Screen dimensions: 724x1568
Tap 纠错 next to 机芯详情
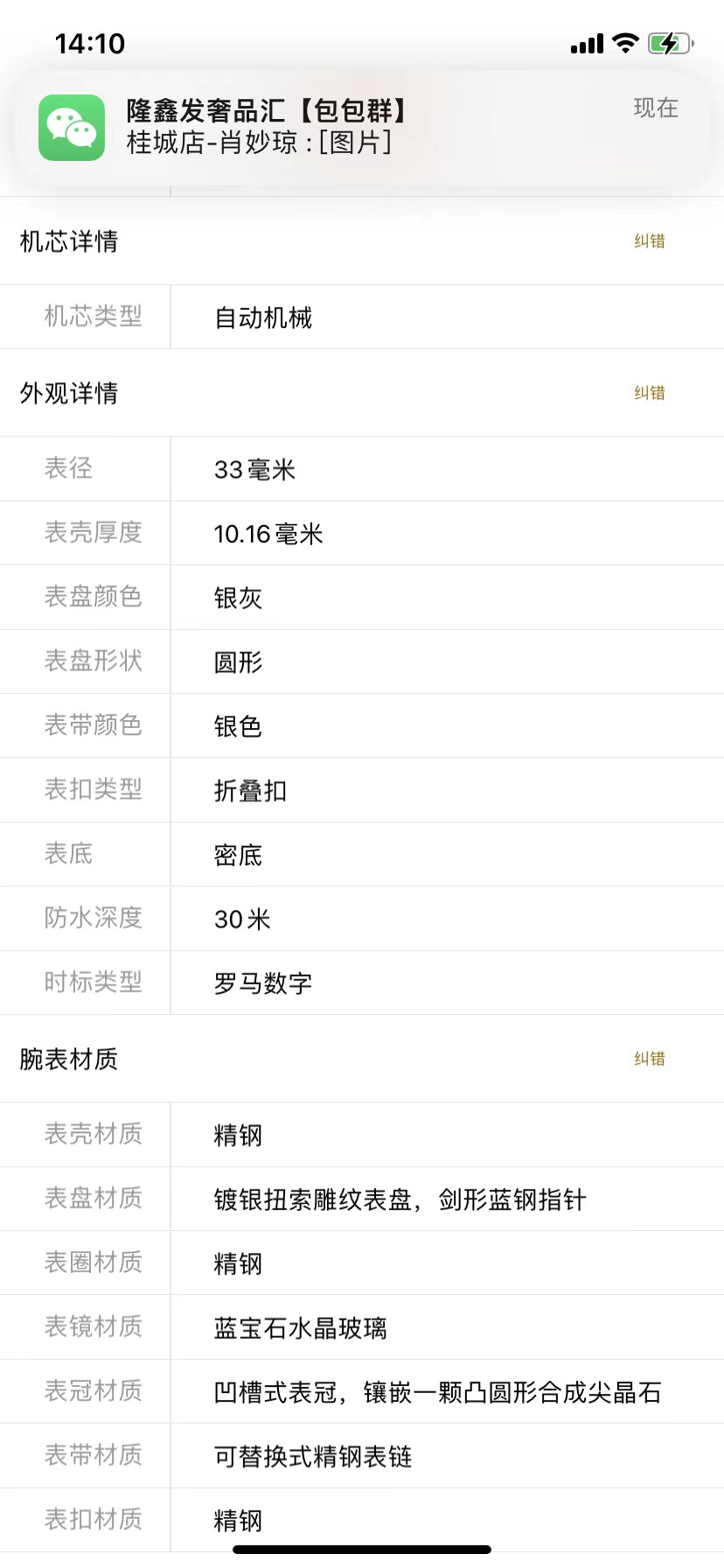(649, 241)
